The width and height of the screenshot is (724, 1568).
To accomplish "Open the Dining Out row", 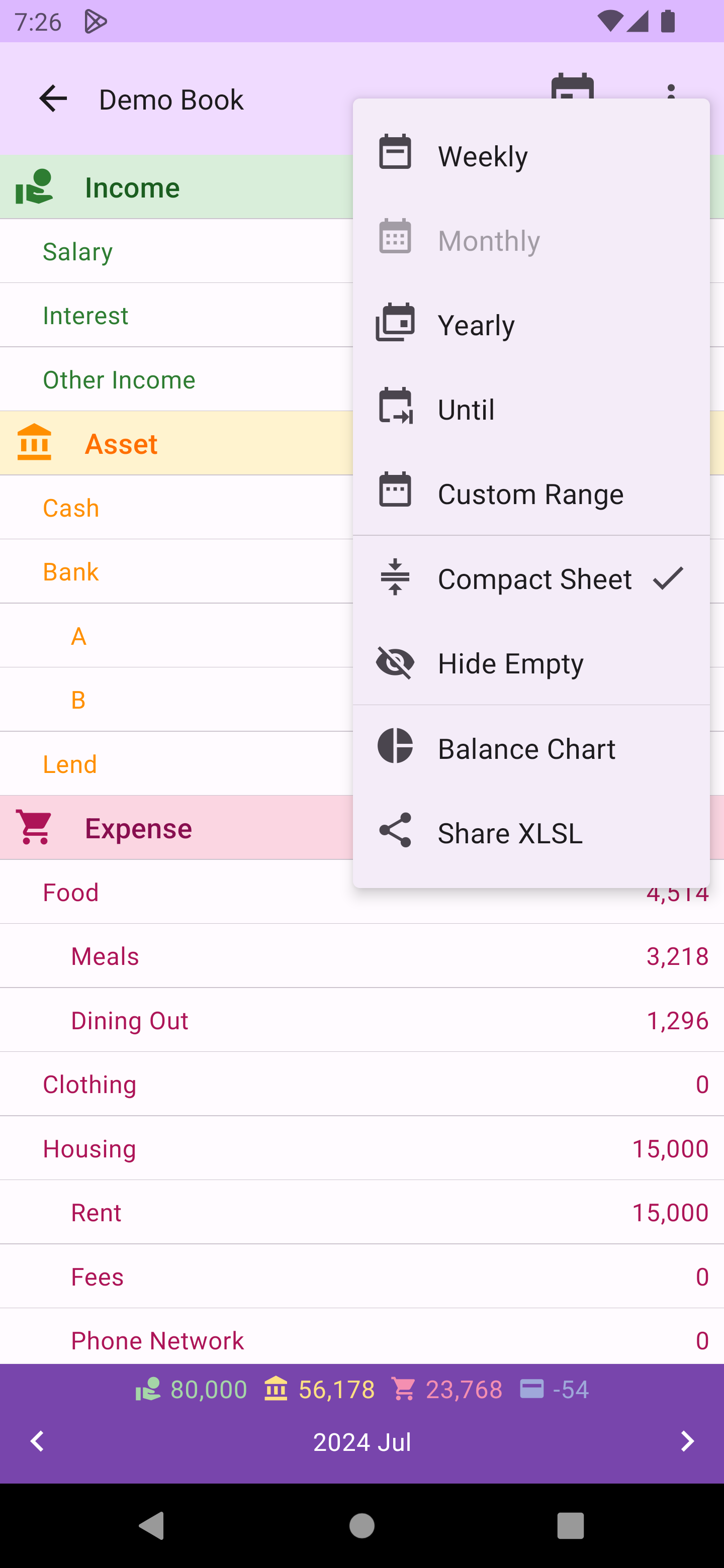I will pos(361,1021).
